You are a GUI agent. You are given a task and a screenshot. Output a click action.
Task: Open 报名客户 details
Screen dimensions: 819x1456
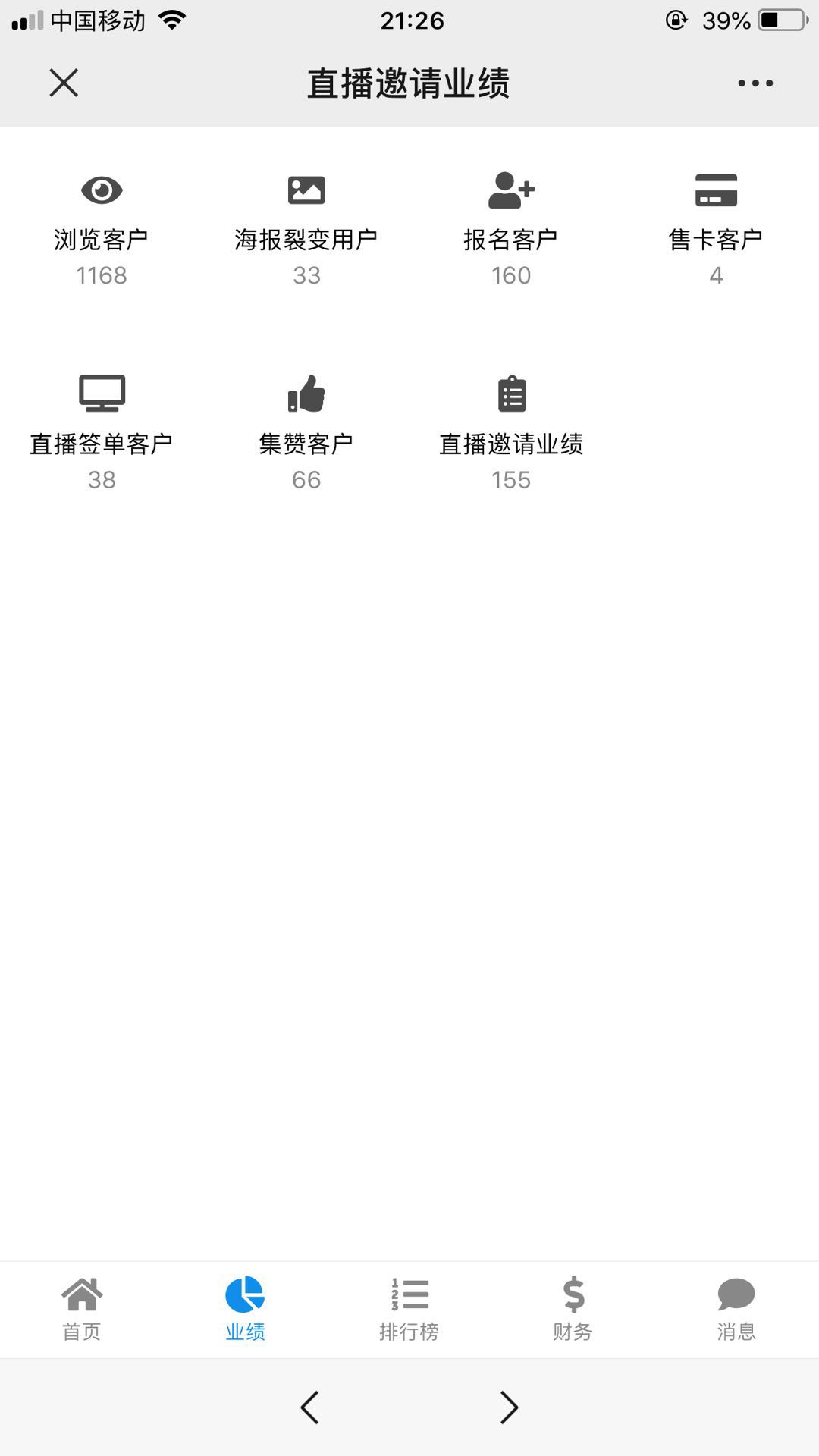[511, 230]
